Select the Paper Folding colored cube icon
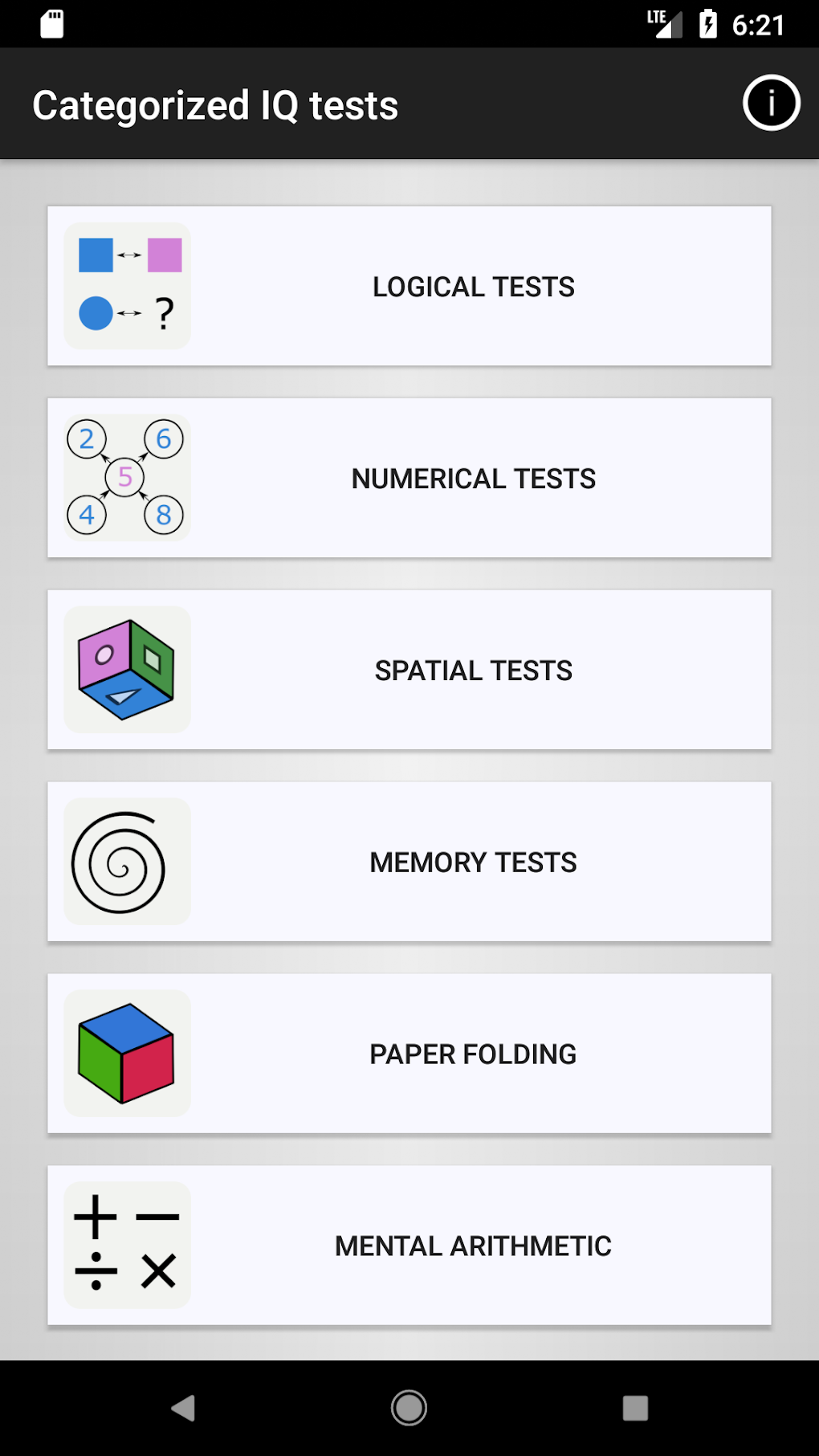Viewport: 819px width, 1456px height. point(126,1054)
